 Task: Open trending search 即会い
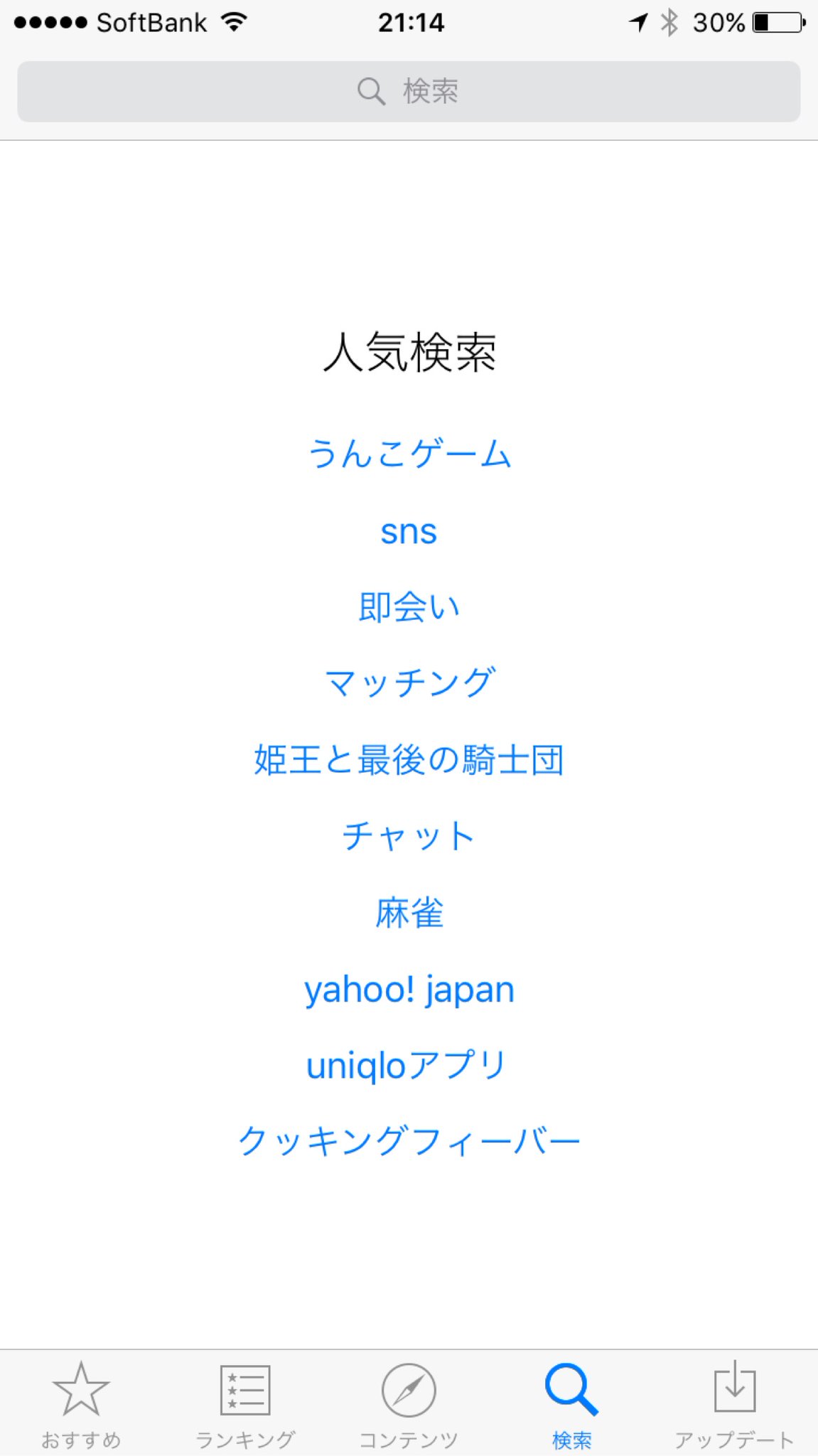pyautogui.click(x=409, y=608)
